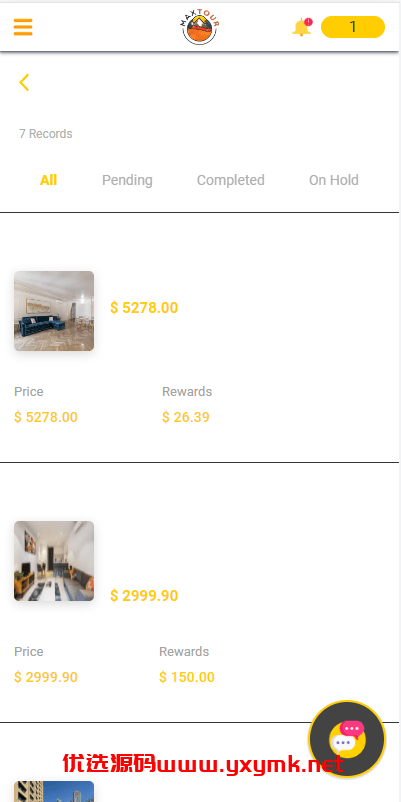Tap the yellow pill button showing 1
Screen dimensions: 401x802
(352, 27)
